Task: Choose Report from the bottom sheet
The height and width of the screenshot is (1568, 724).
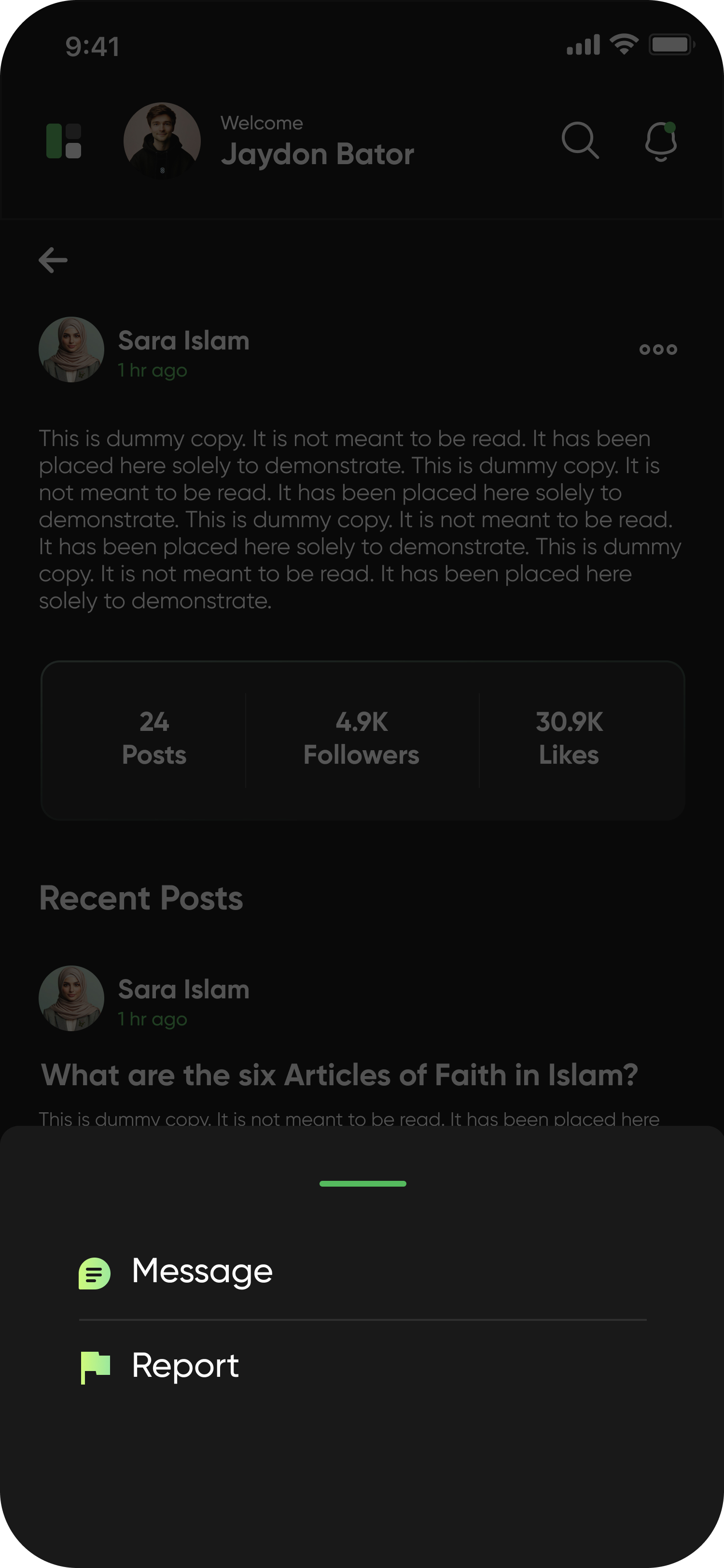Action: (184, 1366)
